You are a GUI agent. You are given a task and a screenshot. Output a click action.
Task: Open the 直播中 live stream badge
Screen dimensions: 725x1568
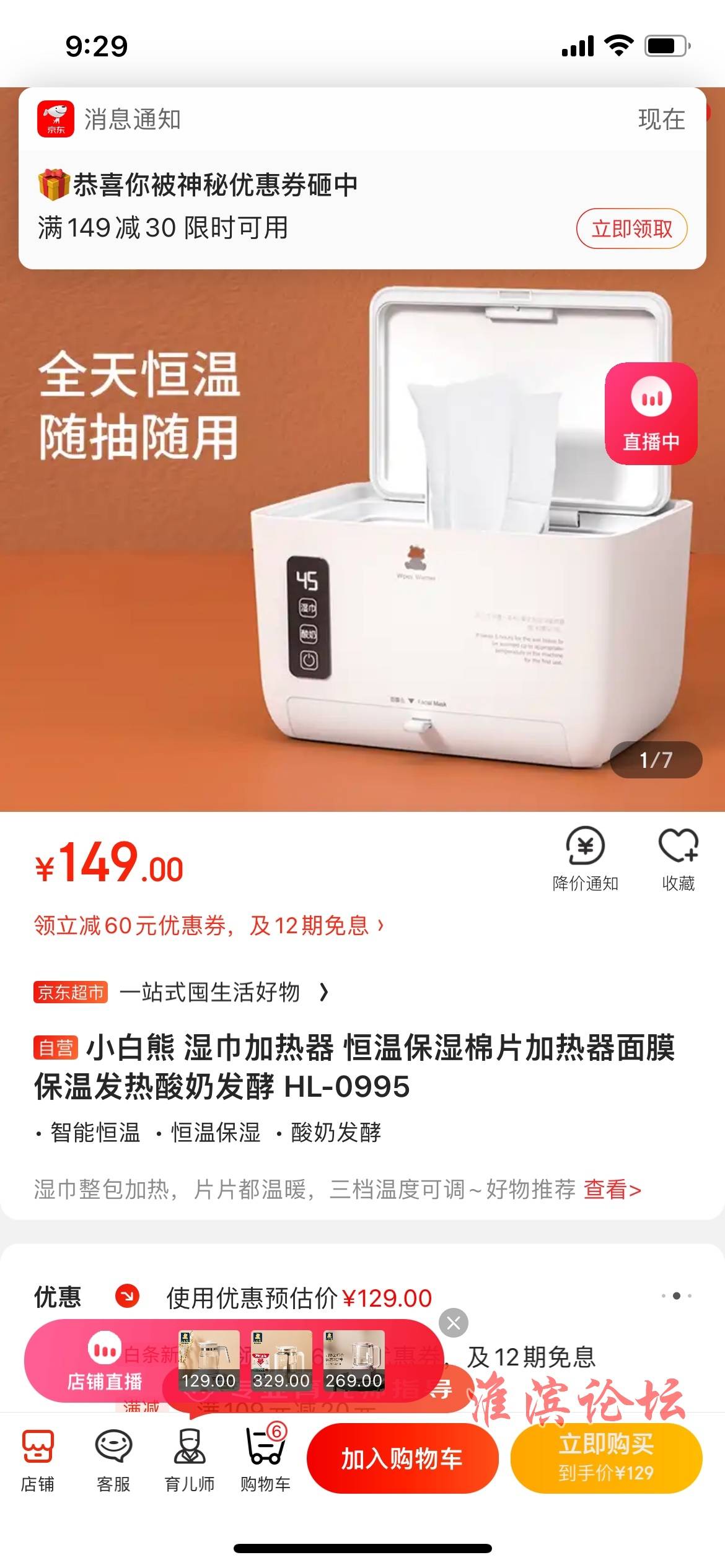(651, 414)
